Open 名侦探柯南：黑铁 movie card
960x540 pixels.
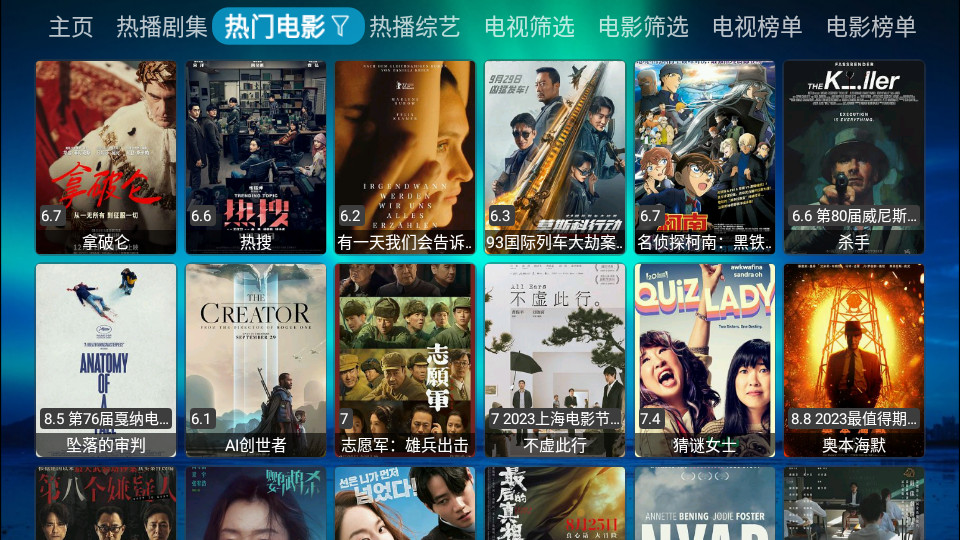point(705,157)
